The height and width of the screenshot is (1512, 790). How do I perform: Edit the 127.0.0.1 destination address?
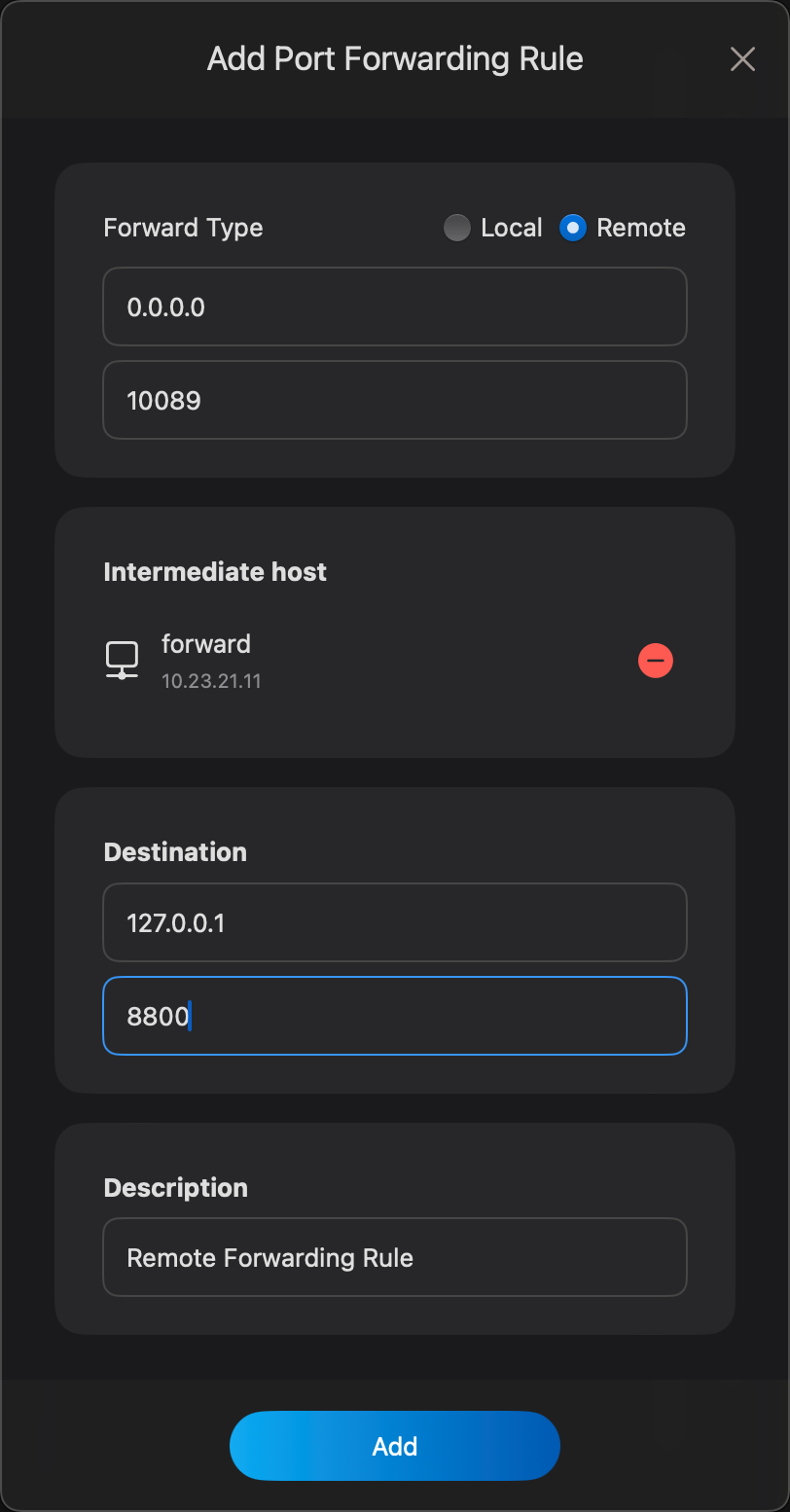coord(395,922)
